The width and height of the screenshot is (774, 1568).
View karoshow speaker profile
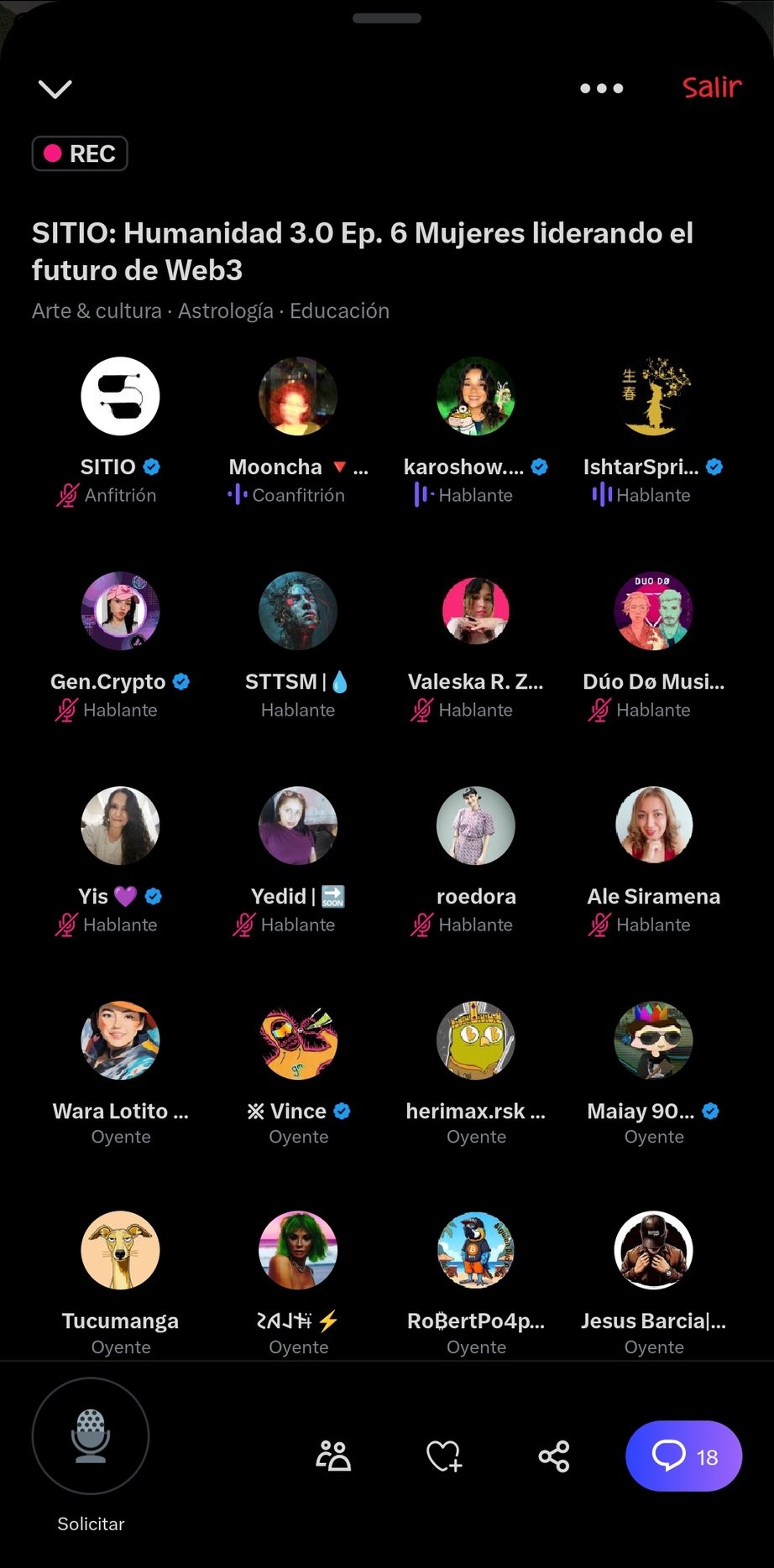476,396
